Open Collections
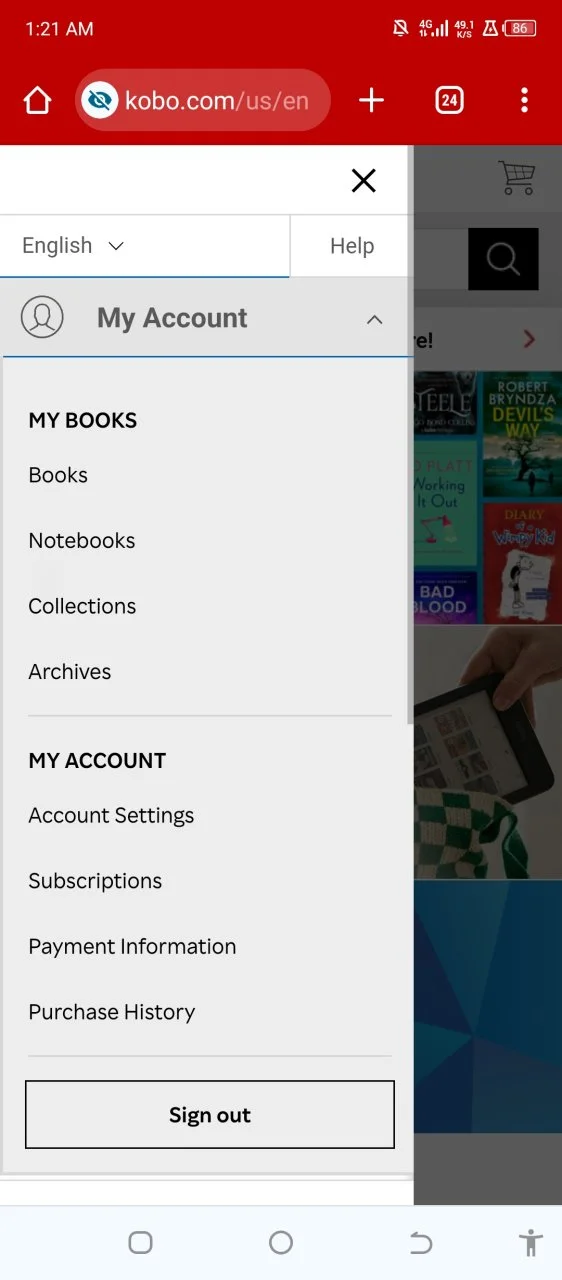This screenshot has width=562, height=1280. pos(82,607)
